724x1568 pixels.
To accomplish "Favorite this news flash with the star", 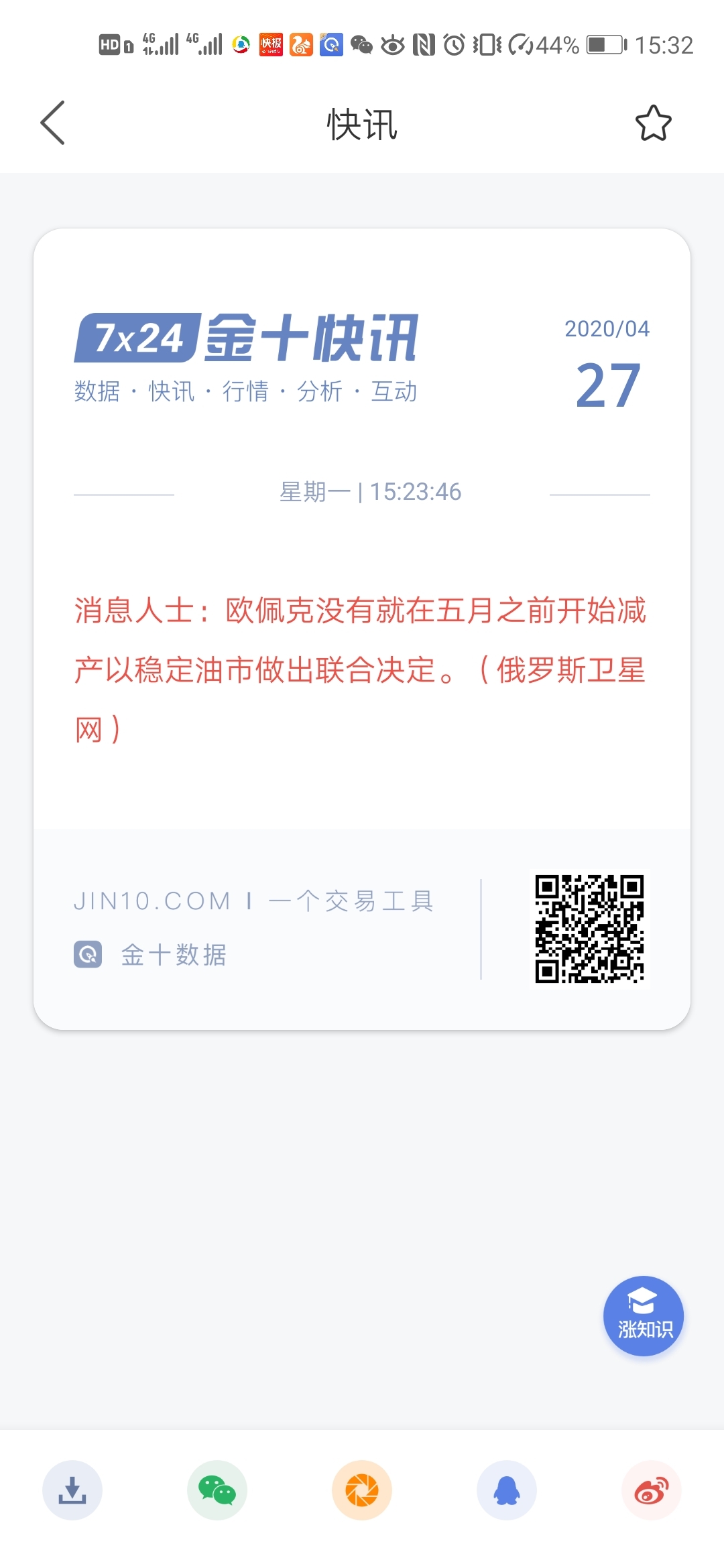I will 653,123.
